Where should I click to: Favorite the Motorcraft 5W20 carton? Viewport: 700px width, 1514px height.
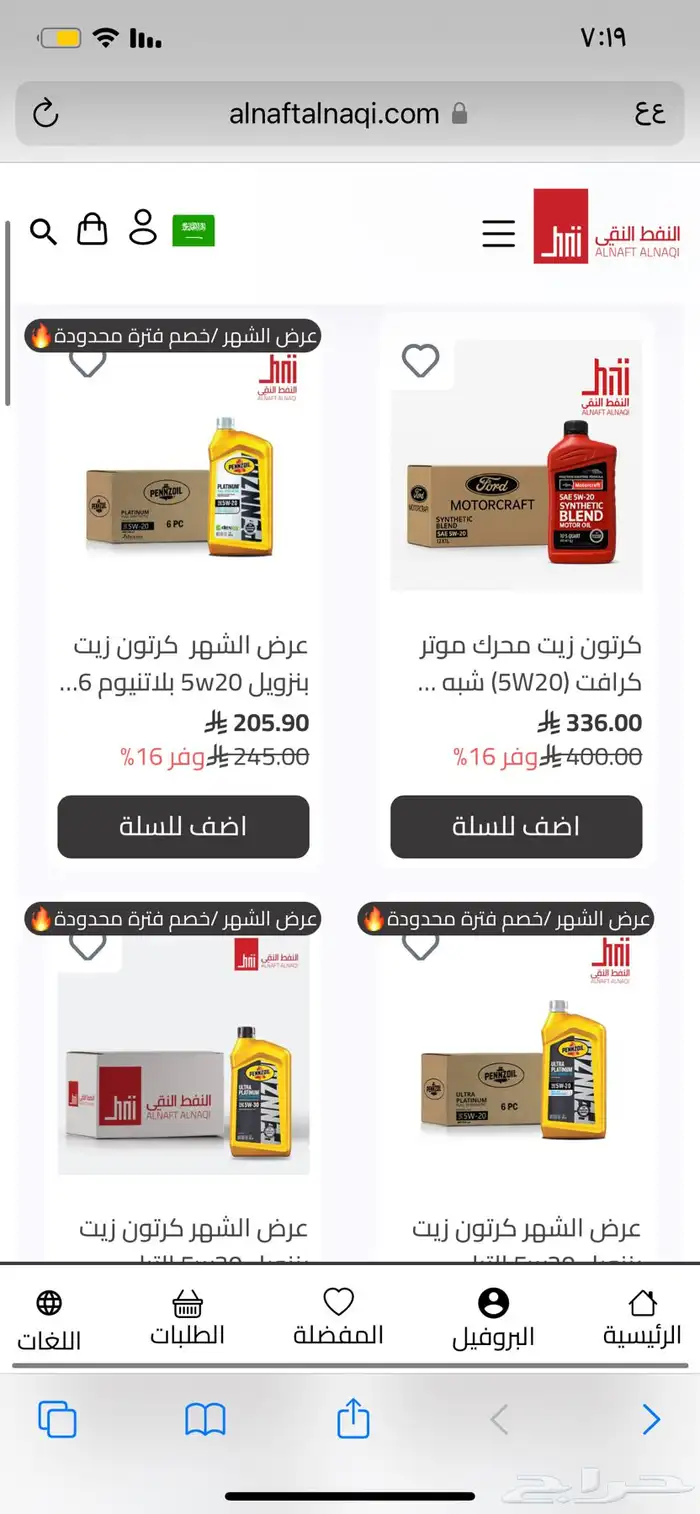[420, 361]
